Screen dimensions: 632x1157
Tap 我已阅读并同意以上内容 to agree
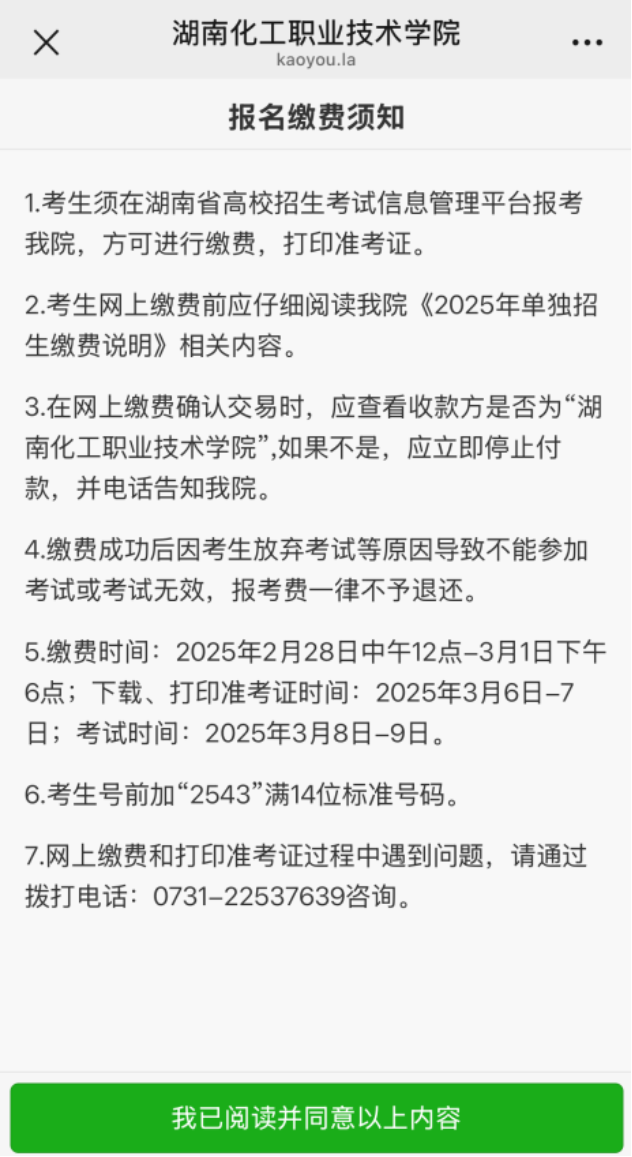point(316,1117)
